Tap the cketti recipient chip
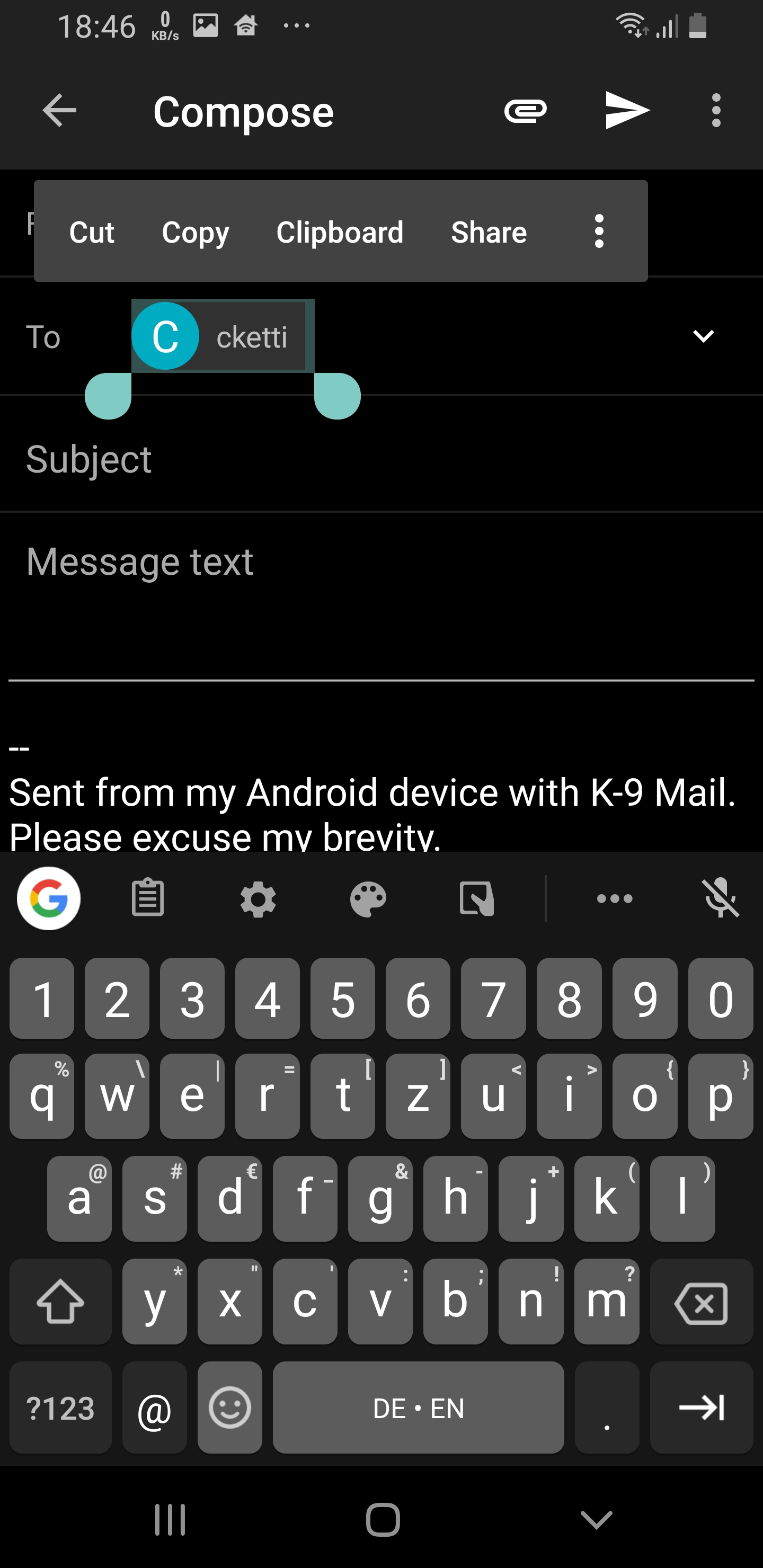763x1568 pixels. 221,336
